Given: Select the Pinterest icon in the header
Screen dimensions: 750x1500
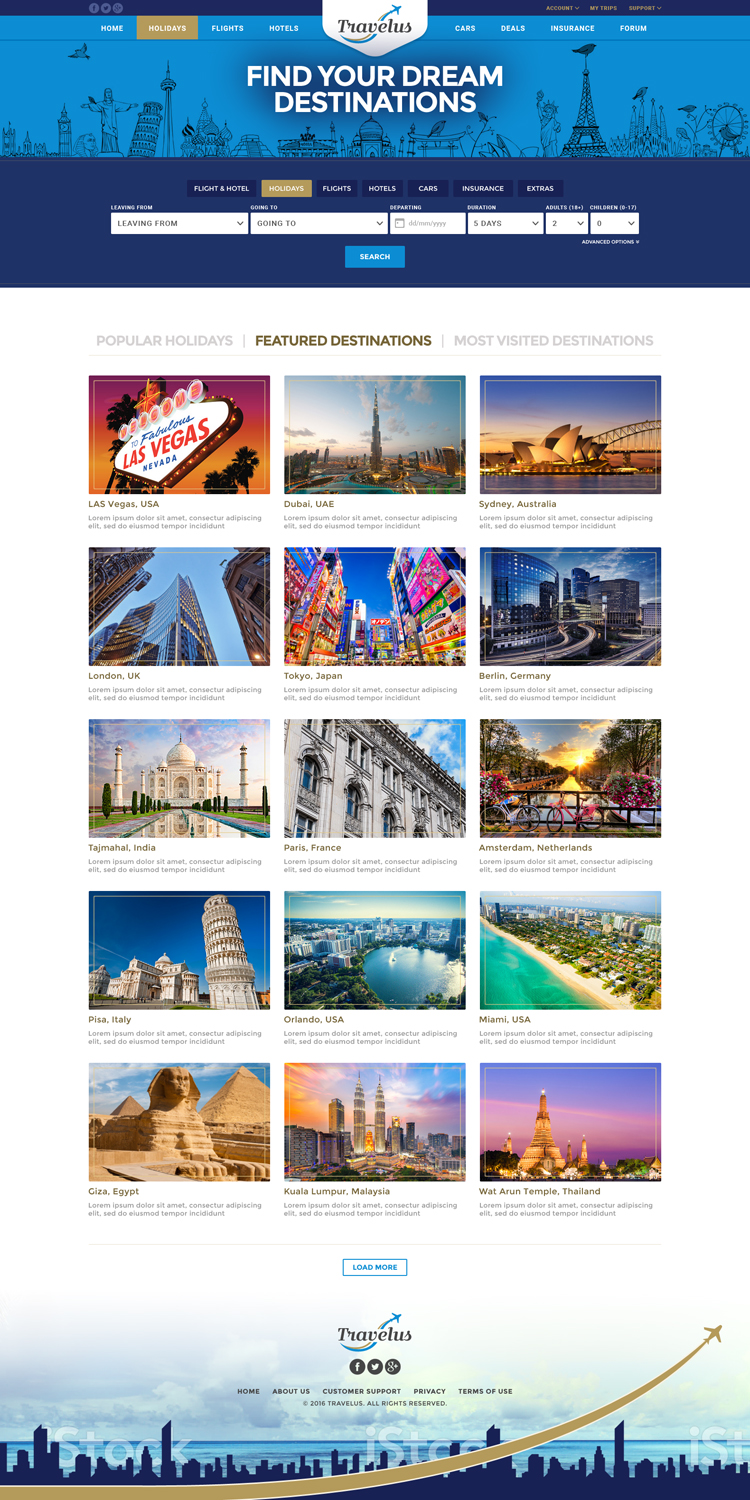Looking at the screenshot, I should pos(119,8).
